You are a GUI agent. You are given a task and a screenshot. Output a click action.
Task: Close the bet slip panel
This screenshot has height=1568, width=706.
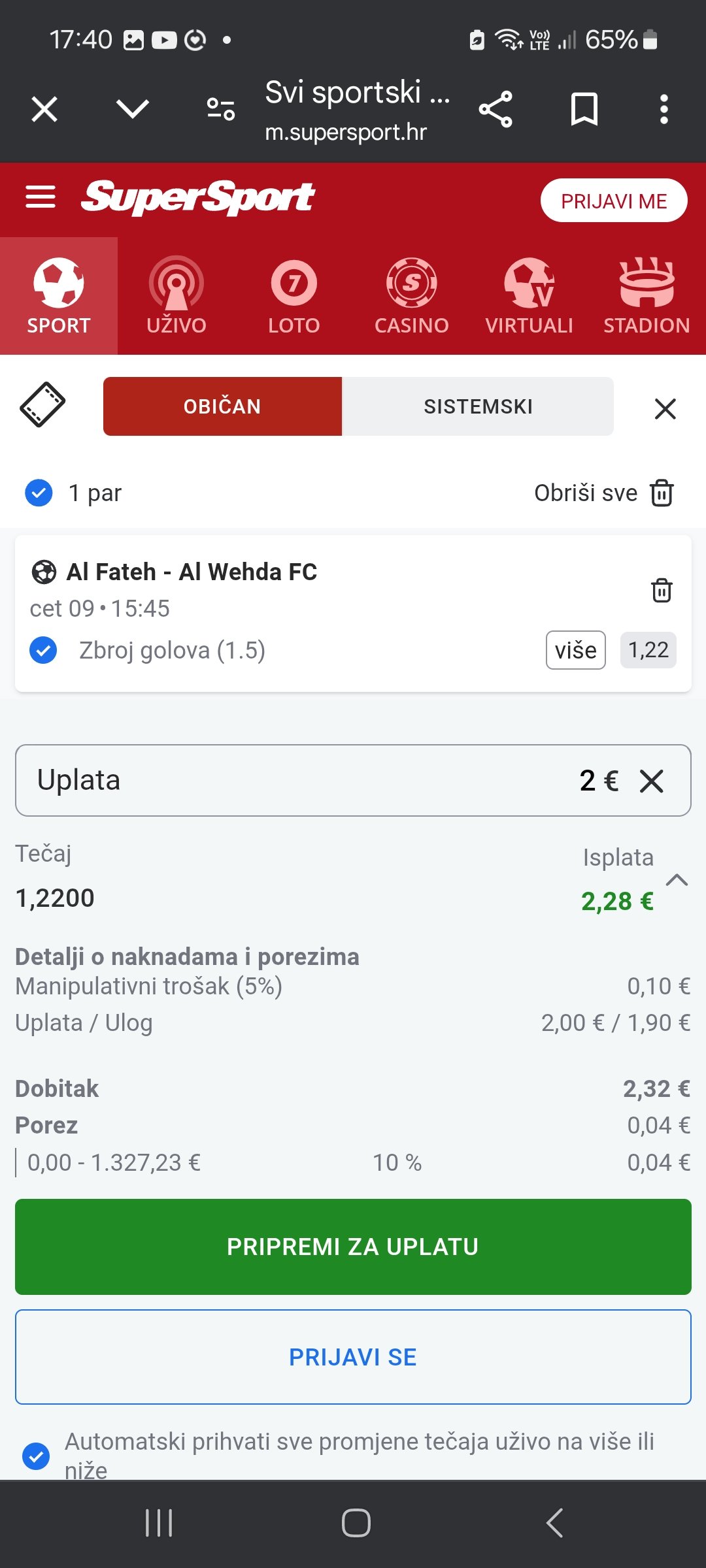(x=665, y=409)
